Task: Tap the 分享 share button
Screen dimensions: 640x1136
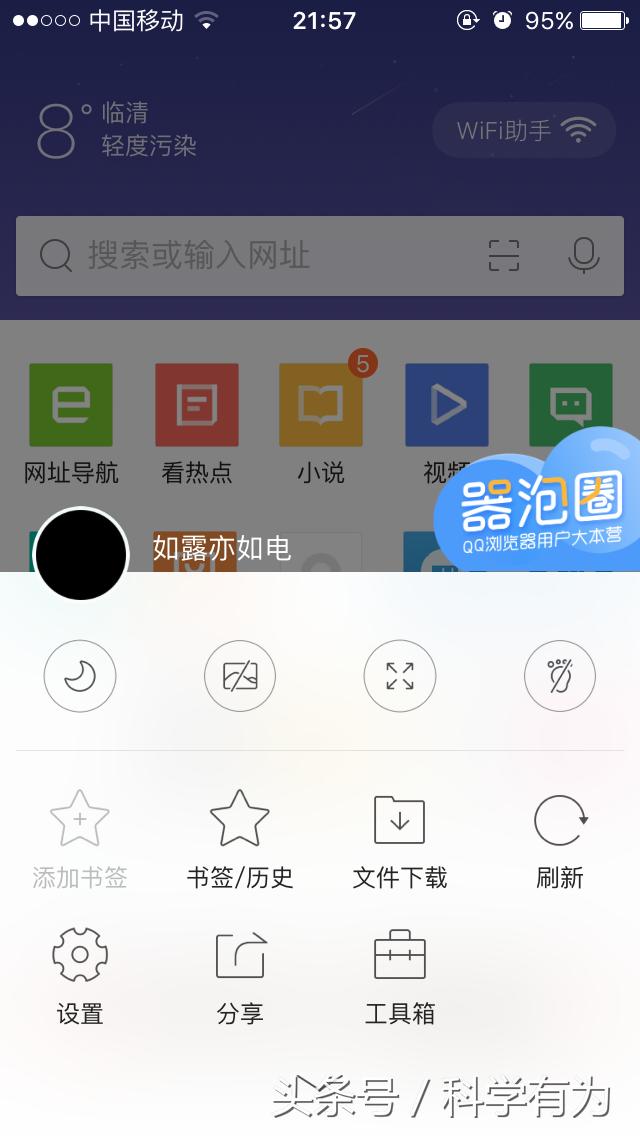Action: coord(240,976)
